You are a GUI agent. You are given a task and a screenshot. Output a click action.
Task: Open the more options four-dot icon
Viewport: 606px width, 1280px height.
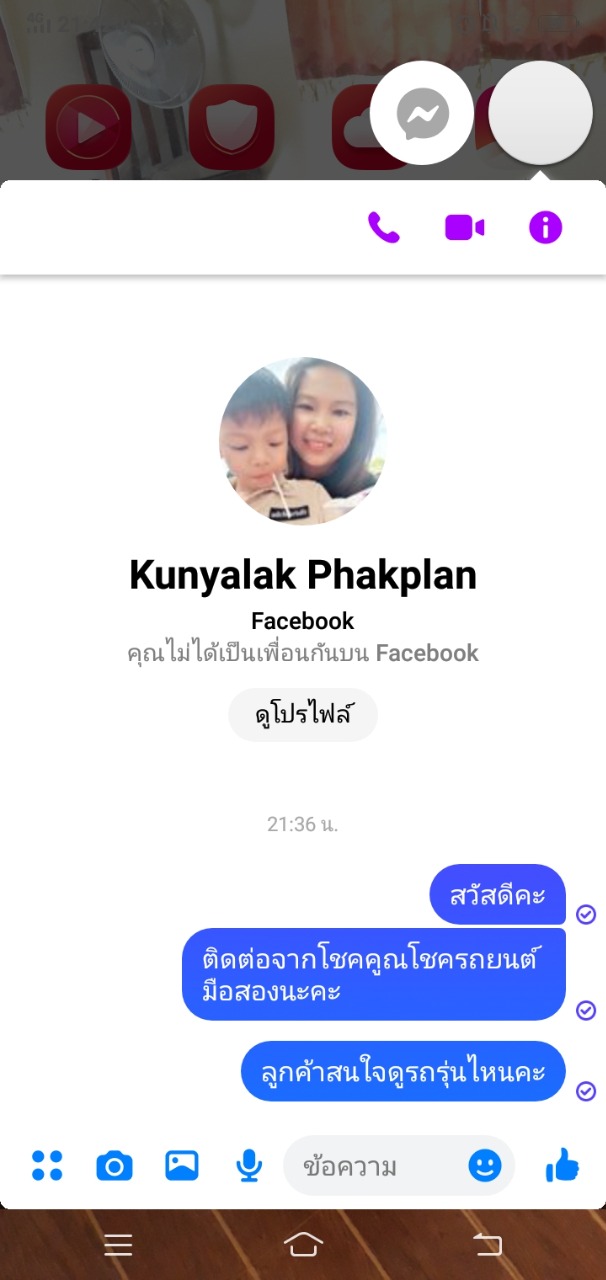click(x=47, y=1165)
